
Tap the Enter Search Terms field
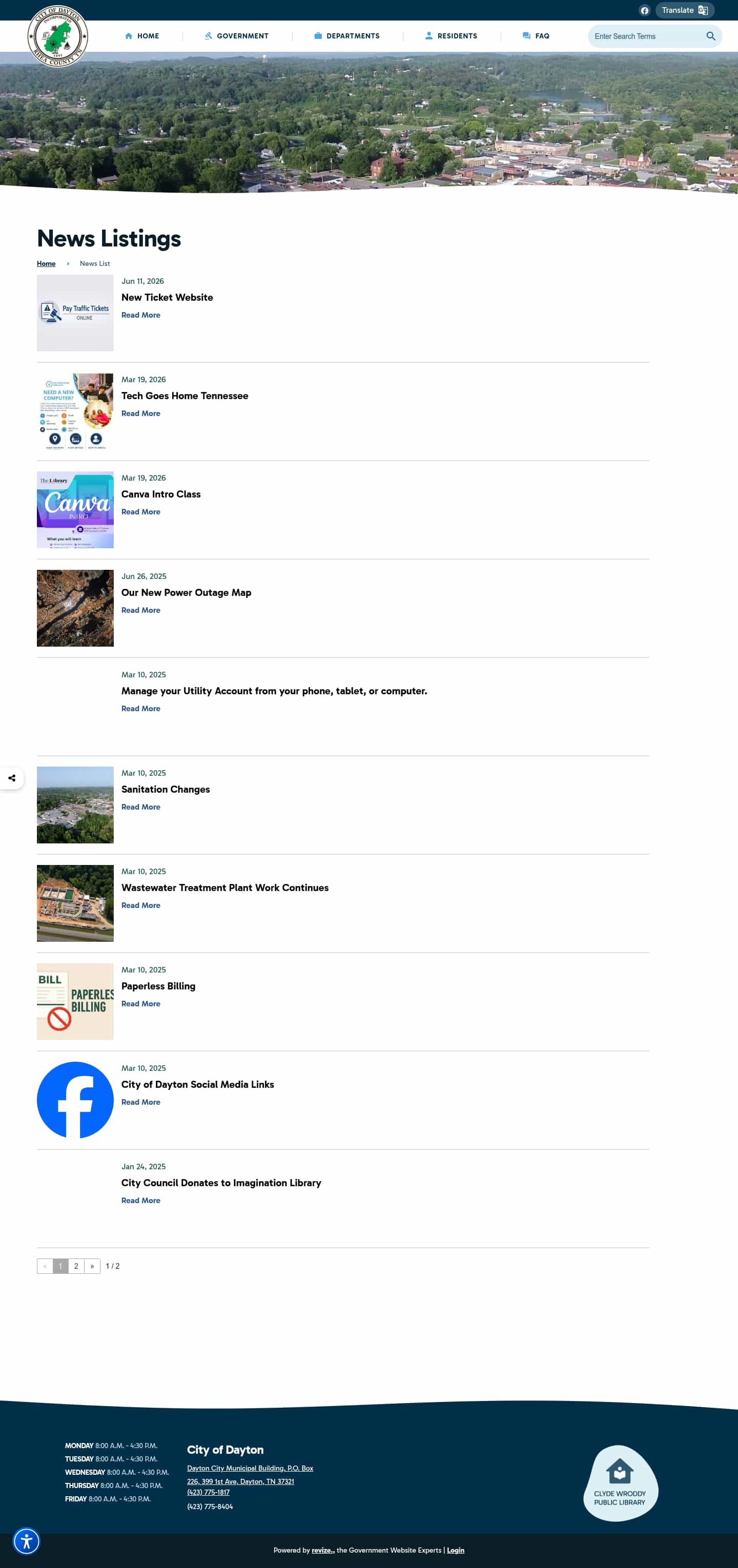(x=645, y=36)
